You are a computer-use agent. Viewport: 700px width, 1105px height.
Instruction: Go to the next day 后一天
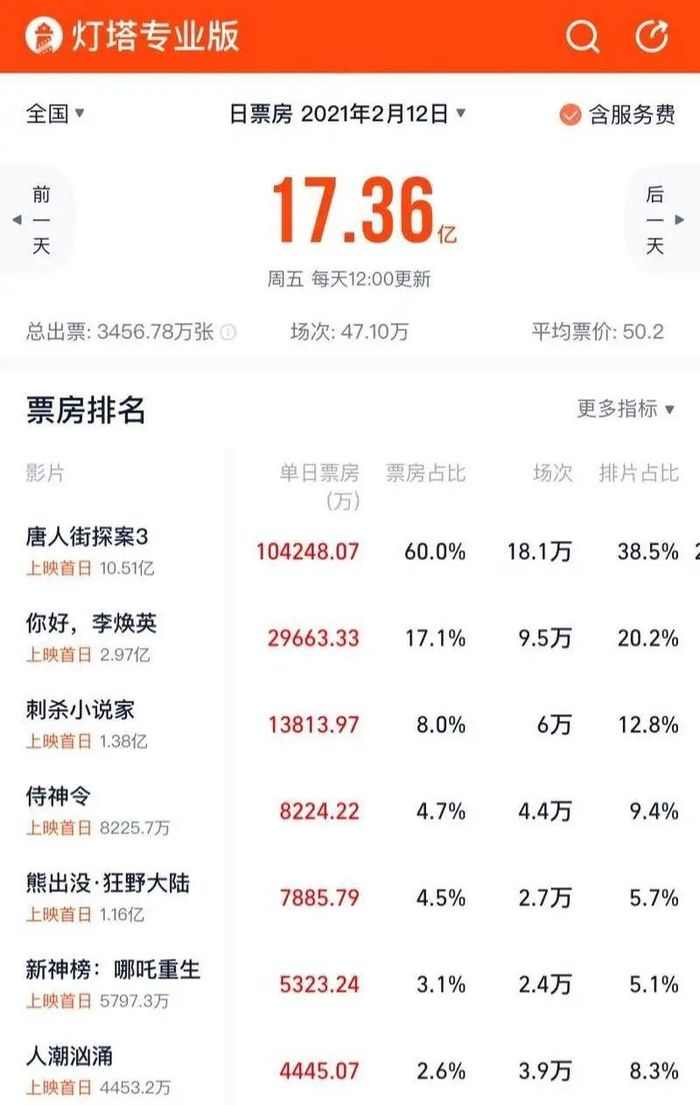663,219
